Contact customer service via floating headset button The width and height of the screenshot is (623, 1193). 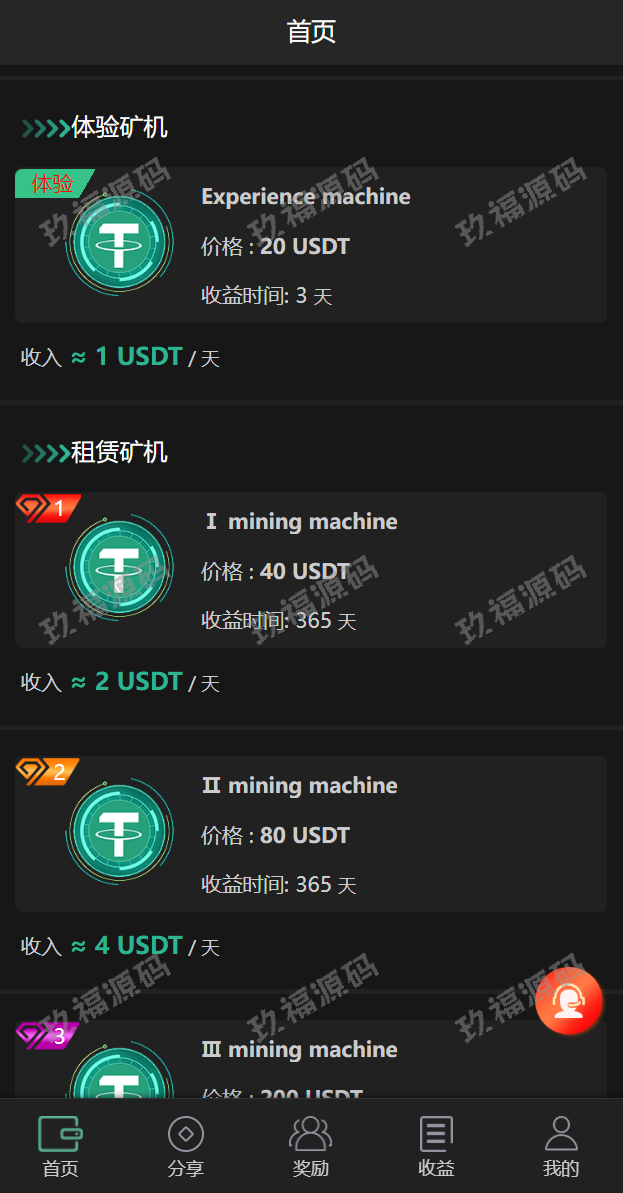point(568,1001)
